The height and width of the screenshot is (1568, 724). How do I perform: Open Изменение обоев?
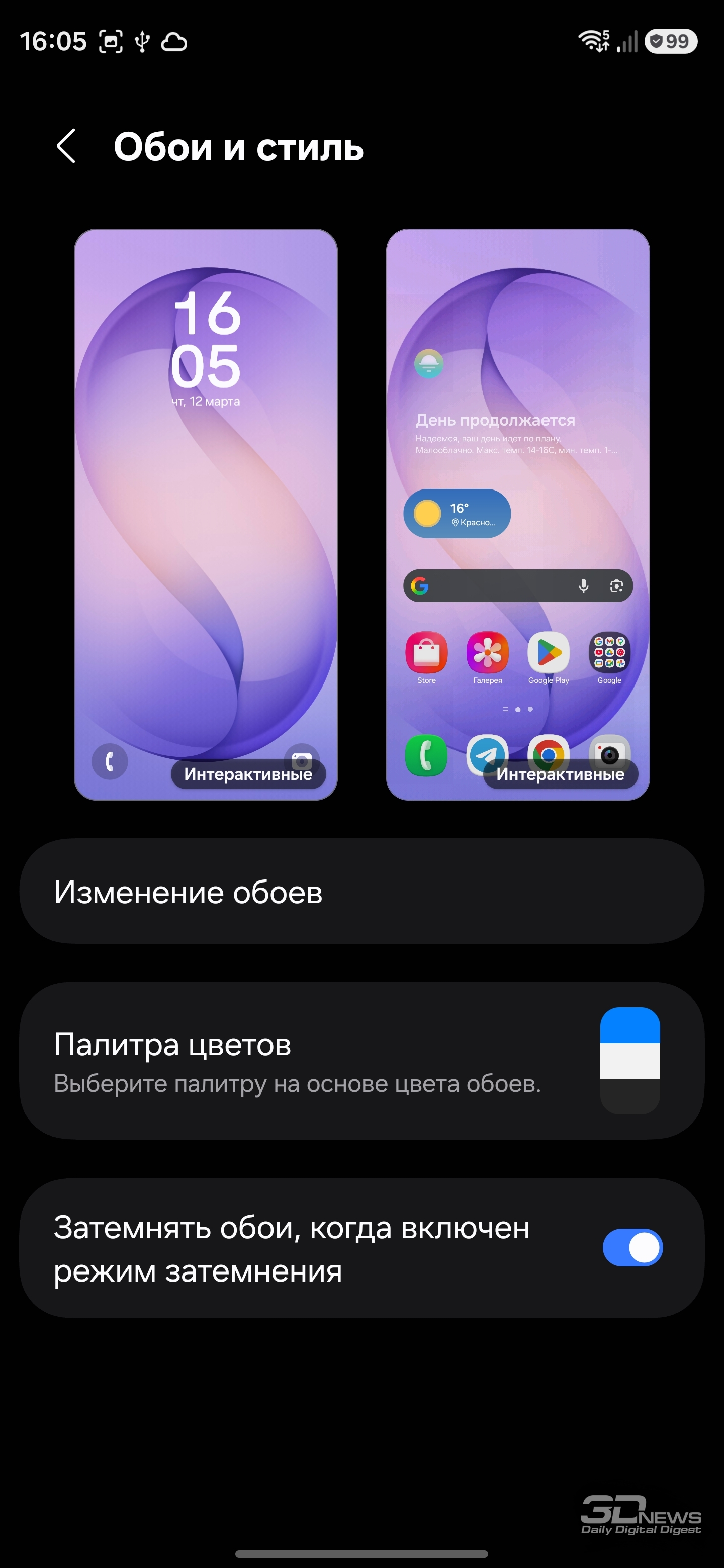pyautogui.click(x=361, y=892)
